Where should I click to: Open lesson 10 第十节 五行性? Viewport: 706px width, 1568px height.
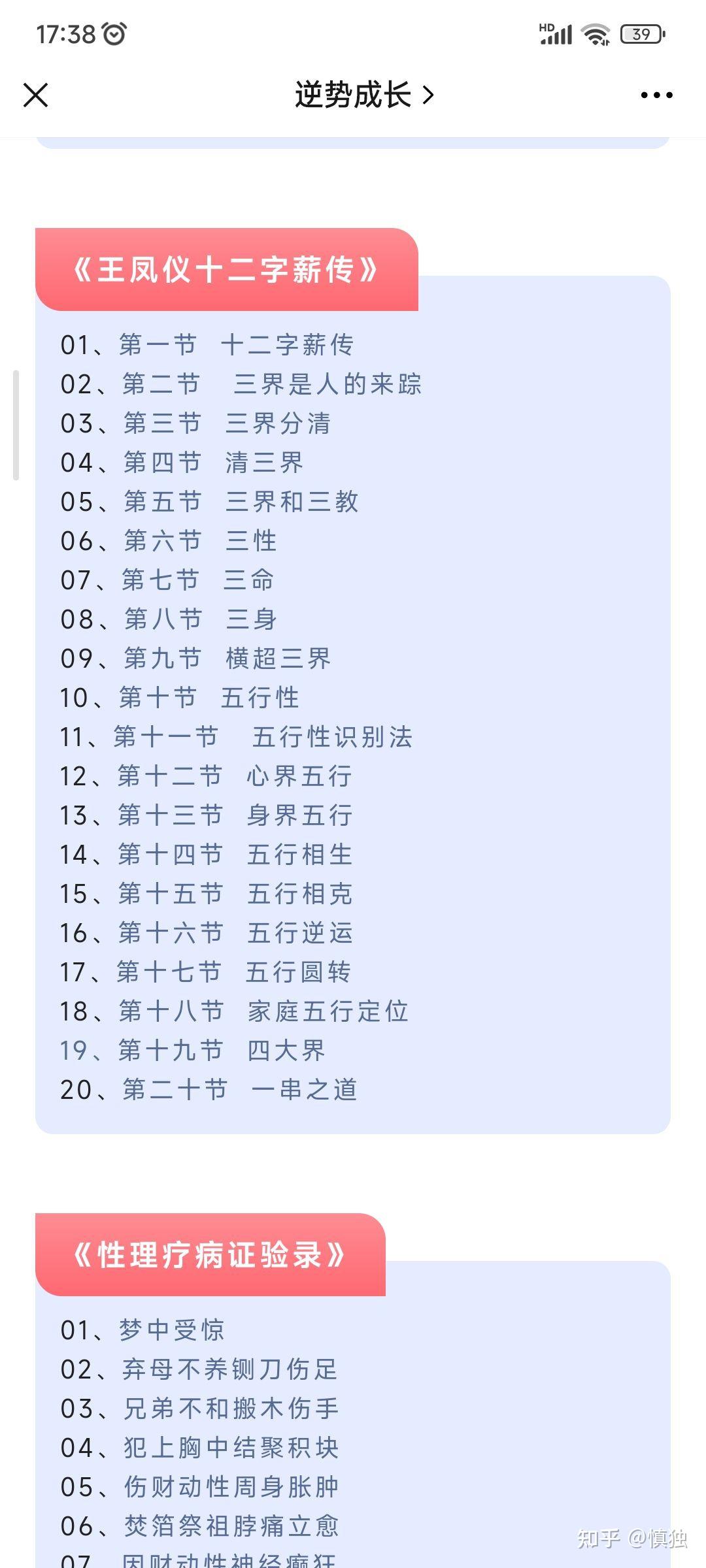180,698
